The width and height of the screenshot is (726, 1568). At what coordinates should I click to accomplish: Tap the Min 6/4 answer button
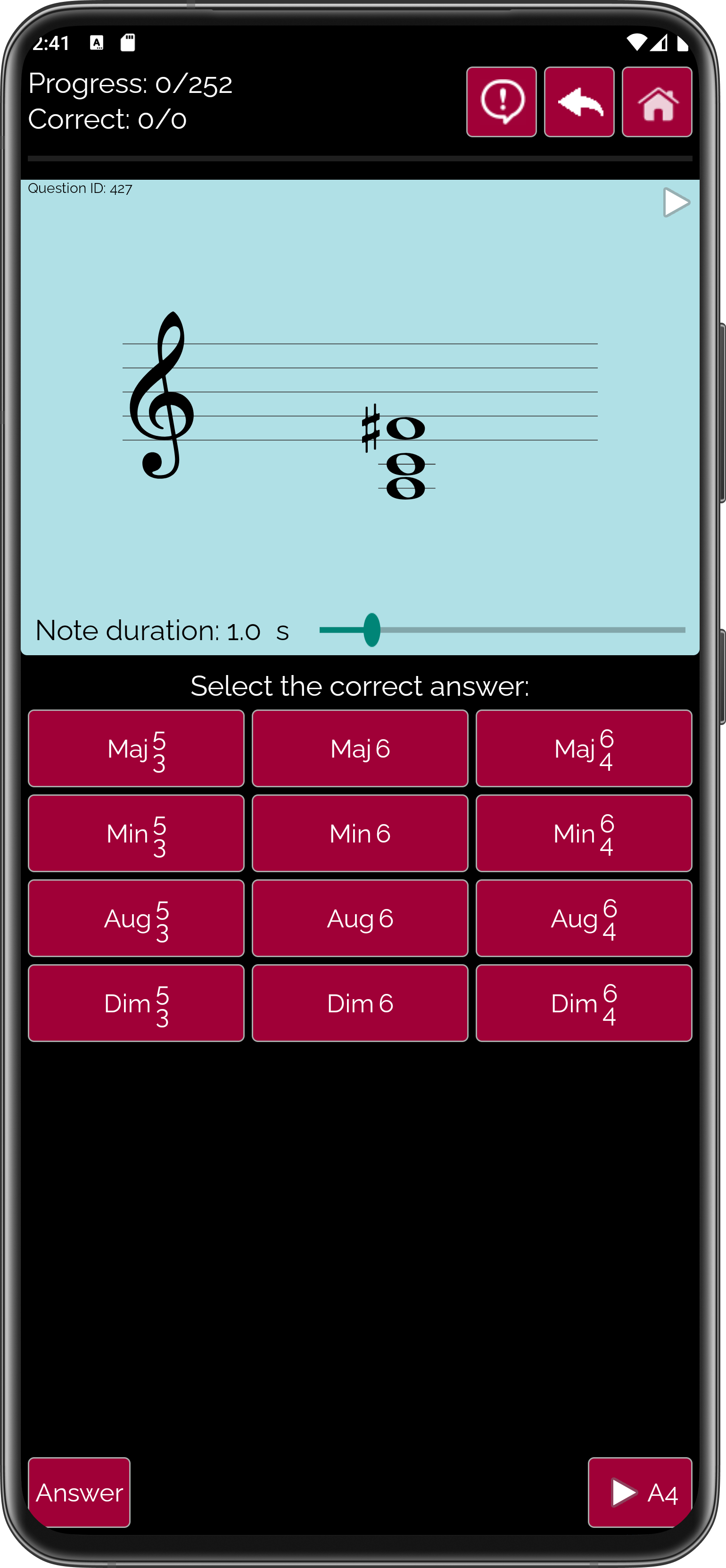tap(584, 834)
